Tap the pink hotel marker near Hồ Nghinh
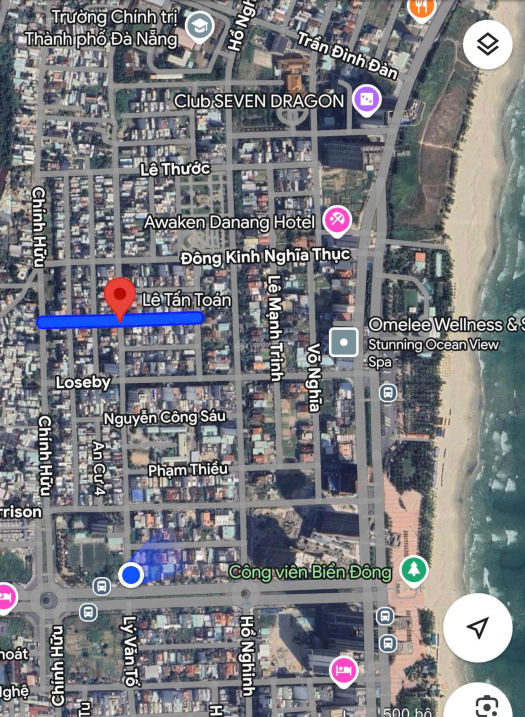Image resolution: width=525 pixels, height=717 pixels. (x=343, y=672)
